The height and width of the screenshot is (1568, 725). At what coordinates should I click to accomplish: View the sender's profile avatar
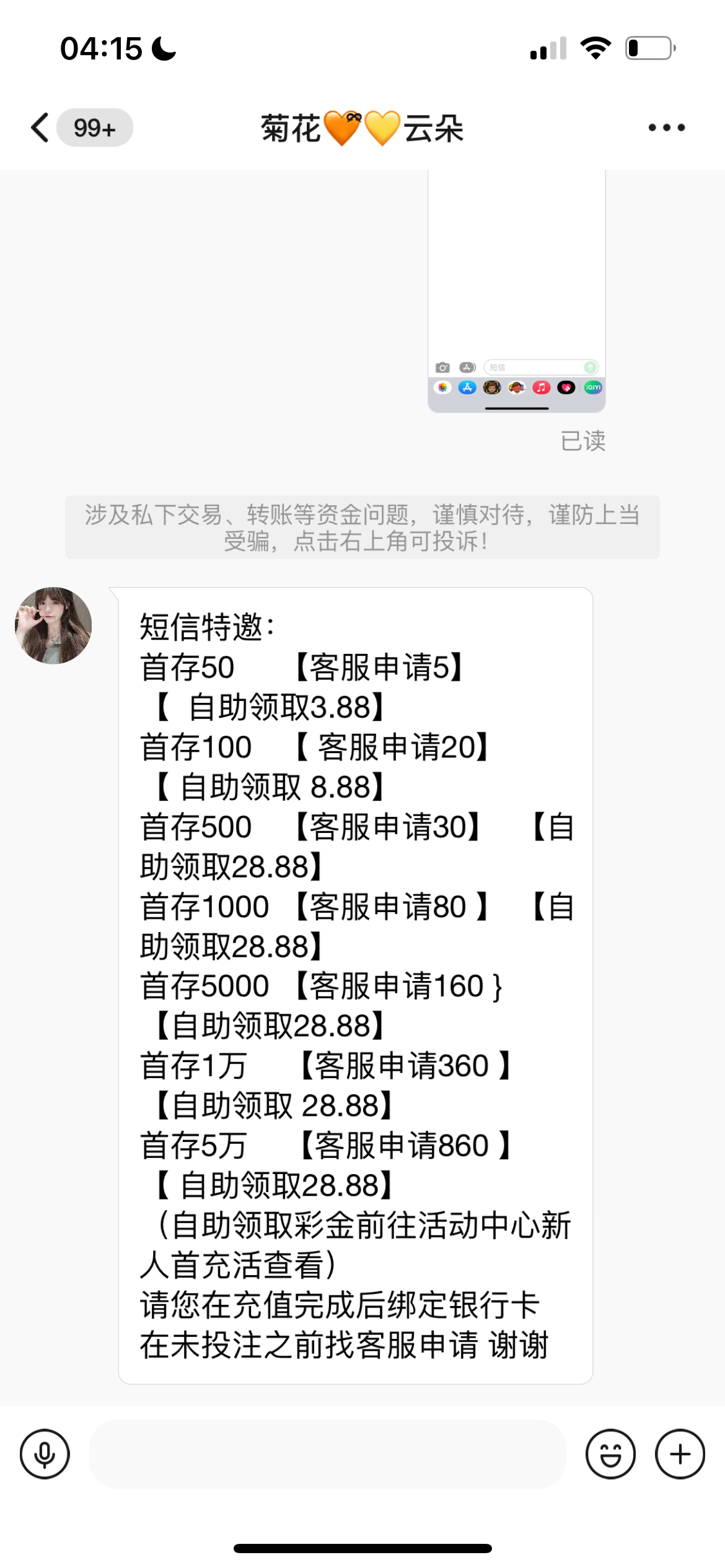[53, 625]
